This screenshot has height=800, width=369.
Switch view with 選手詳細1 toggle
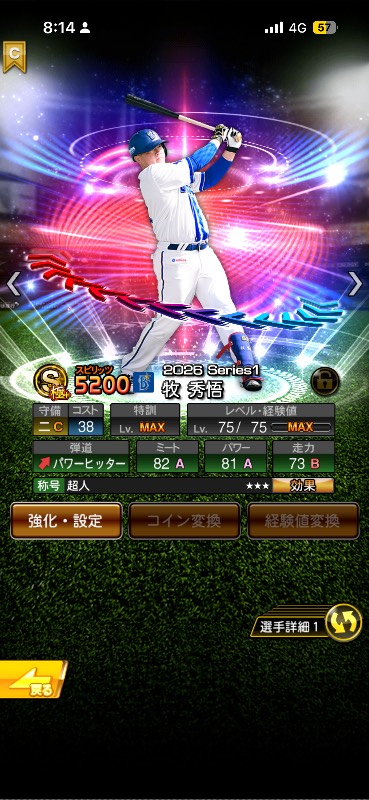pyautogui.click(x=306, y=623)
